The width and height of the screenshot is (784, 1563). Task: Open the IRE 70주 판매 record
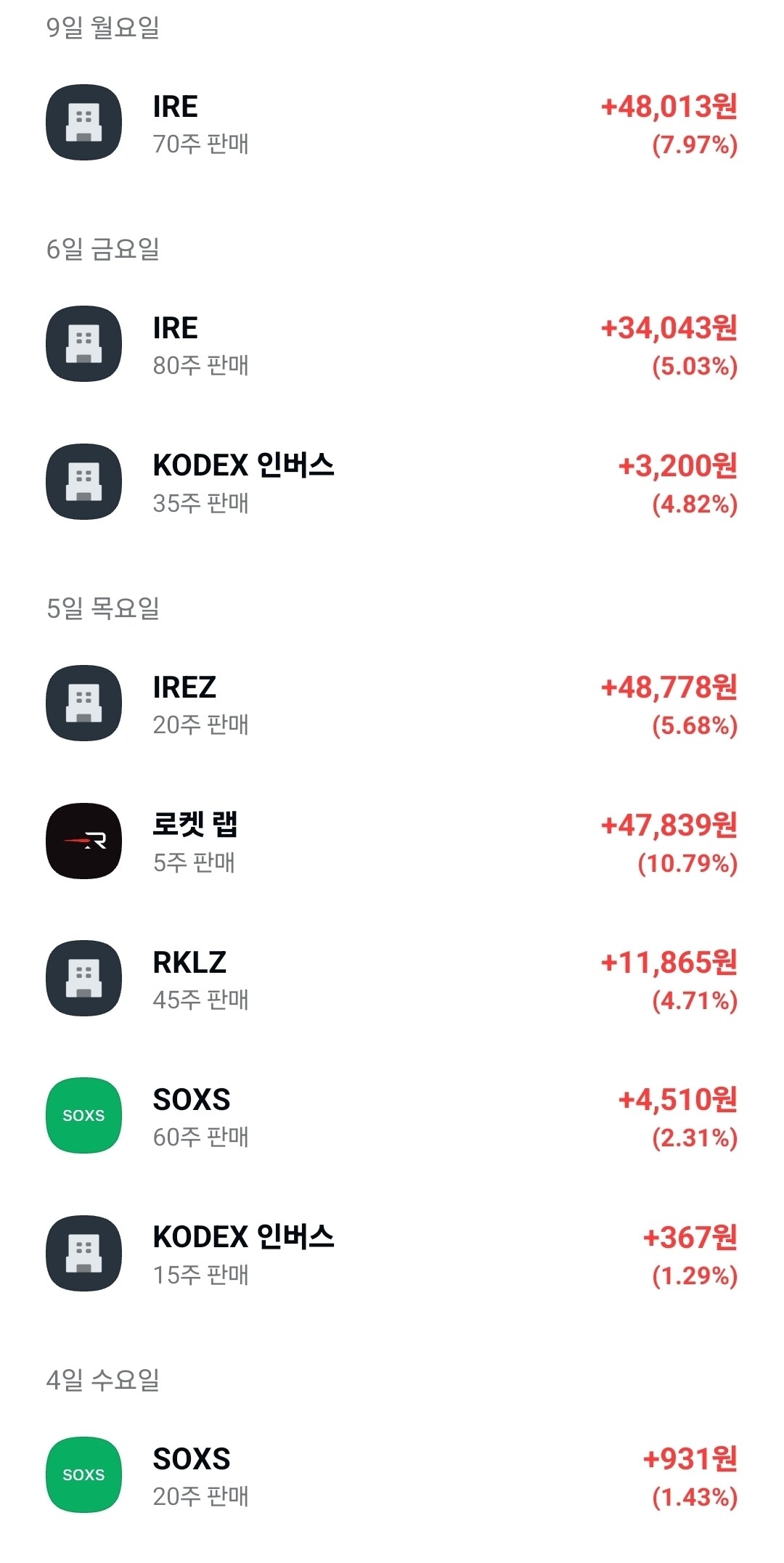click(392, 123)
